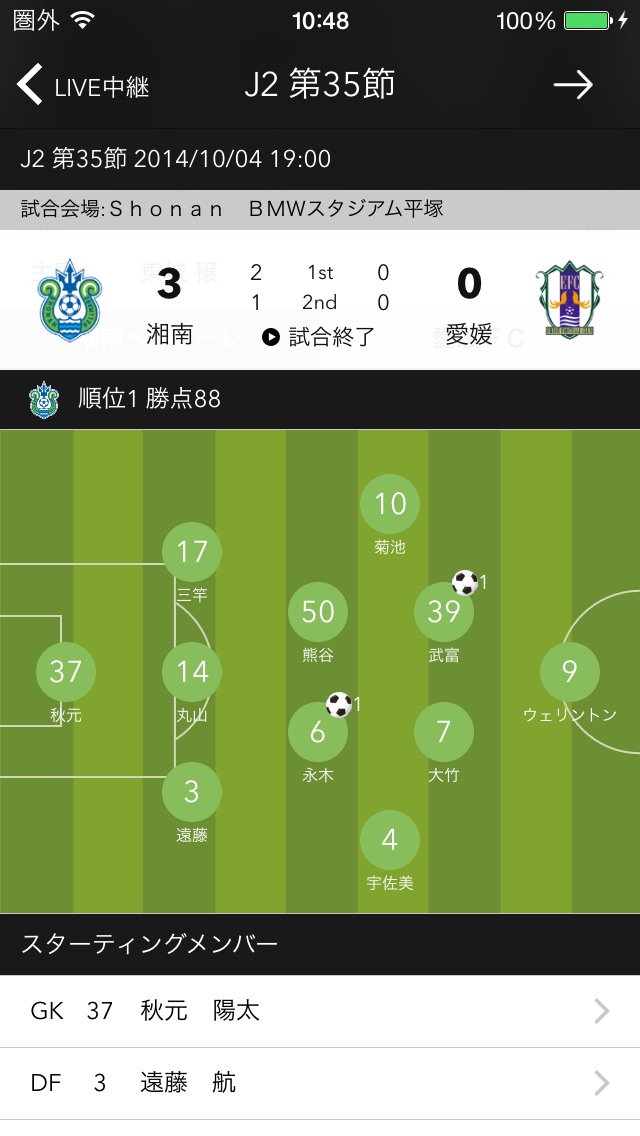Open DF 3 遠藤 航 row

[x=320, y=1083]
